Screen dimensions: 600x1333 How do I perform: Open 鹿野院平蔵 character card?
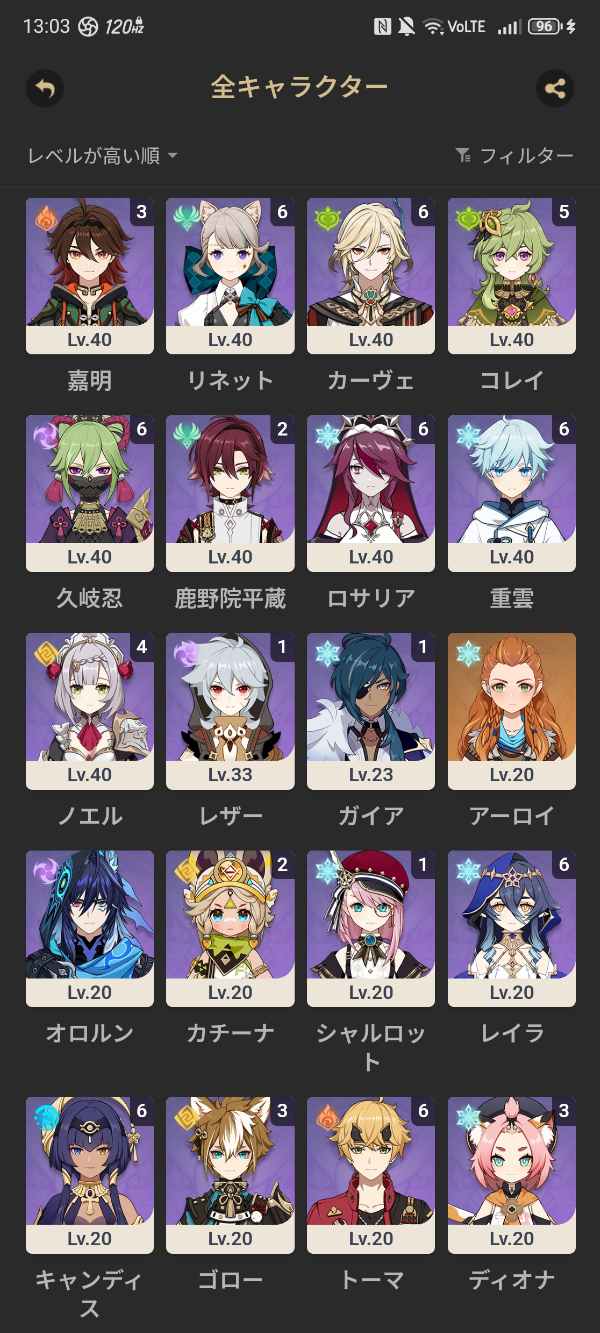coord(230,493)
